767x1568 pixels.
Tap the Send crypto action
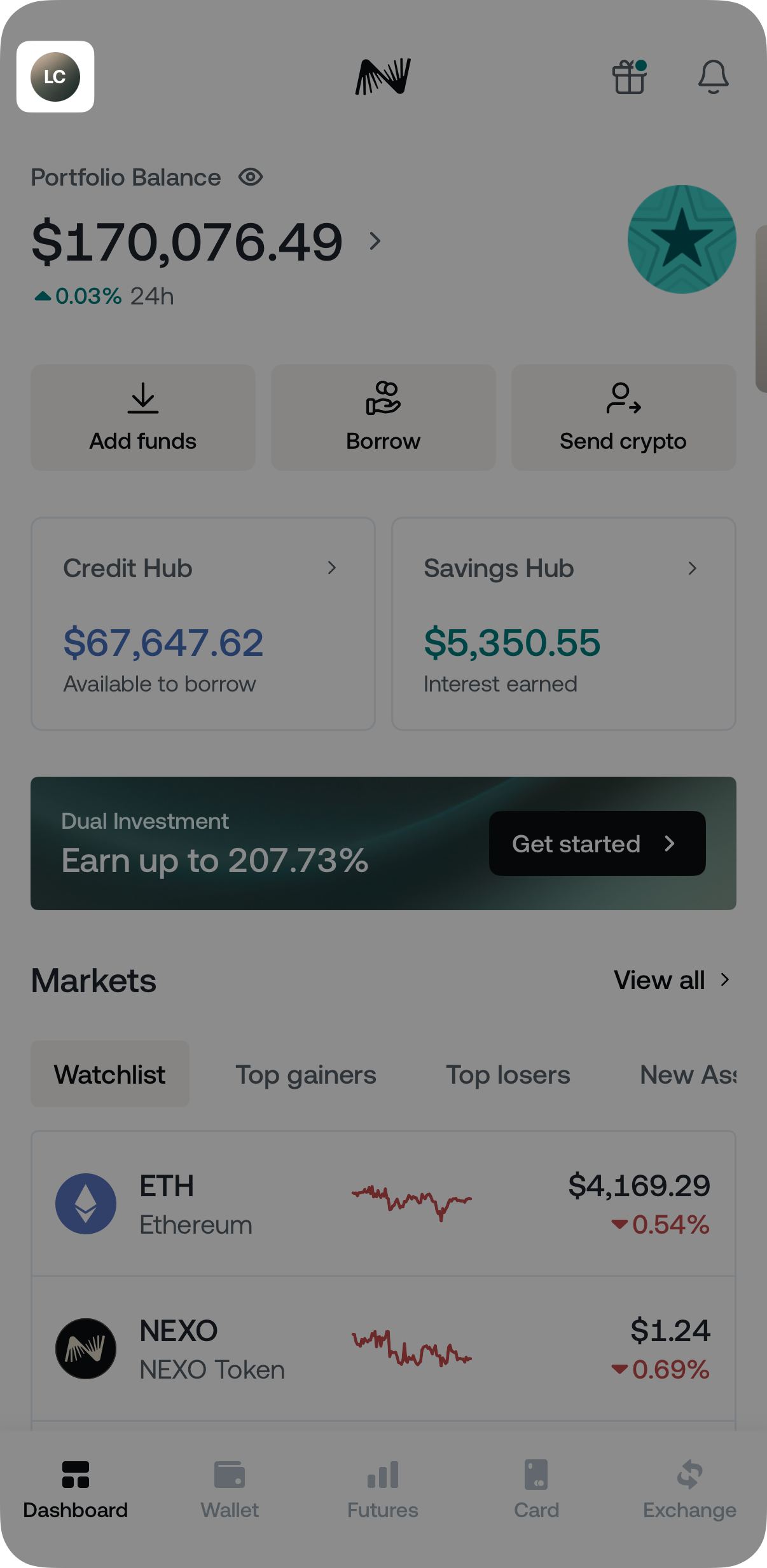(x=623, y=418)
